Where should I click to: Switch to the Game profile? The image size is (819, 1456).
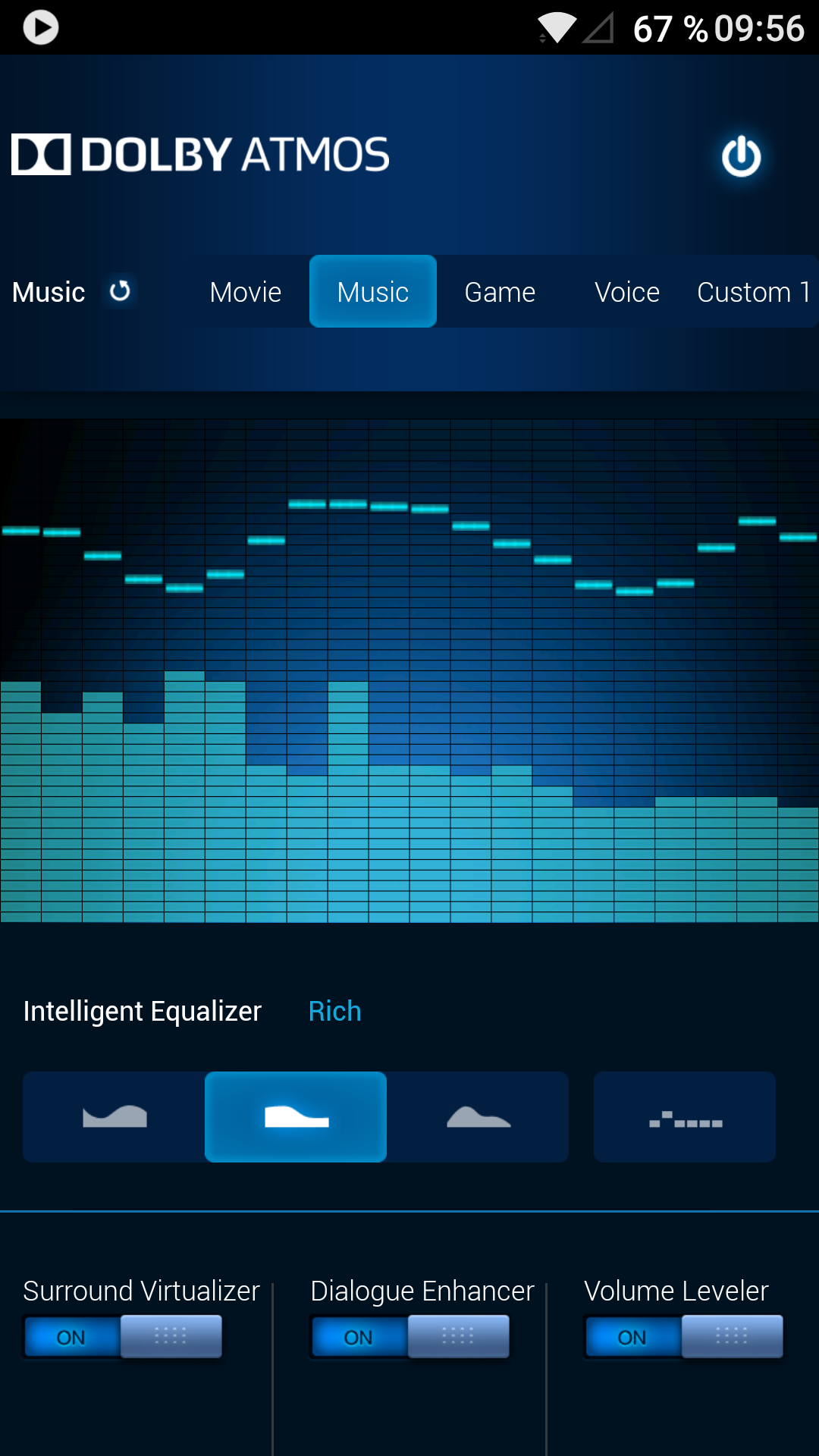[500, 292]
